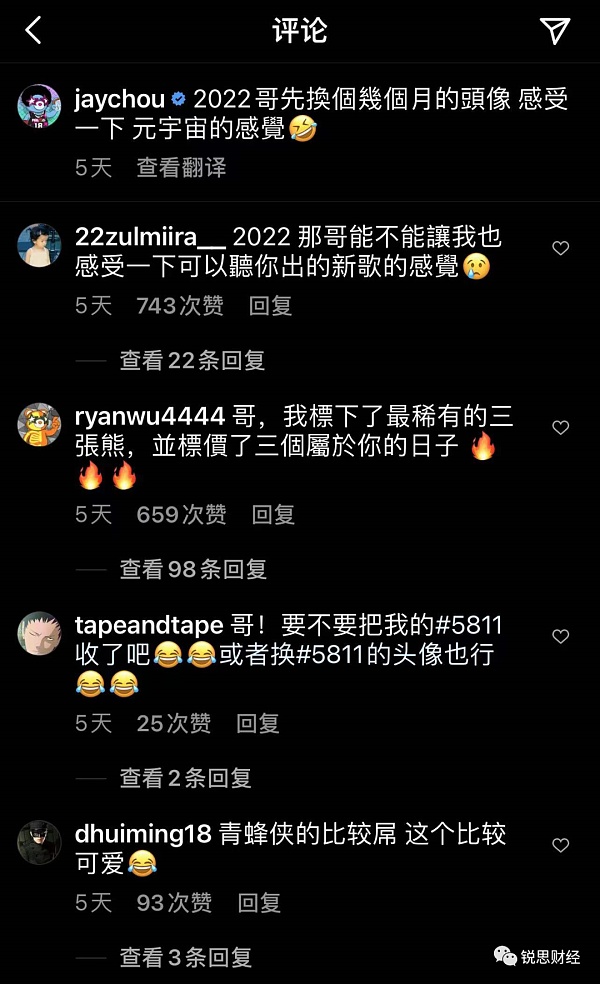
Task: Like dhuiming18's comment
Action: (561, 845)
